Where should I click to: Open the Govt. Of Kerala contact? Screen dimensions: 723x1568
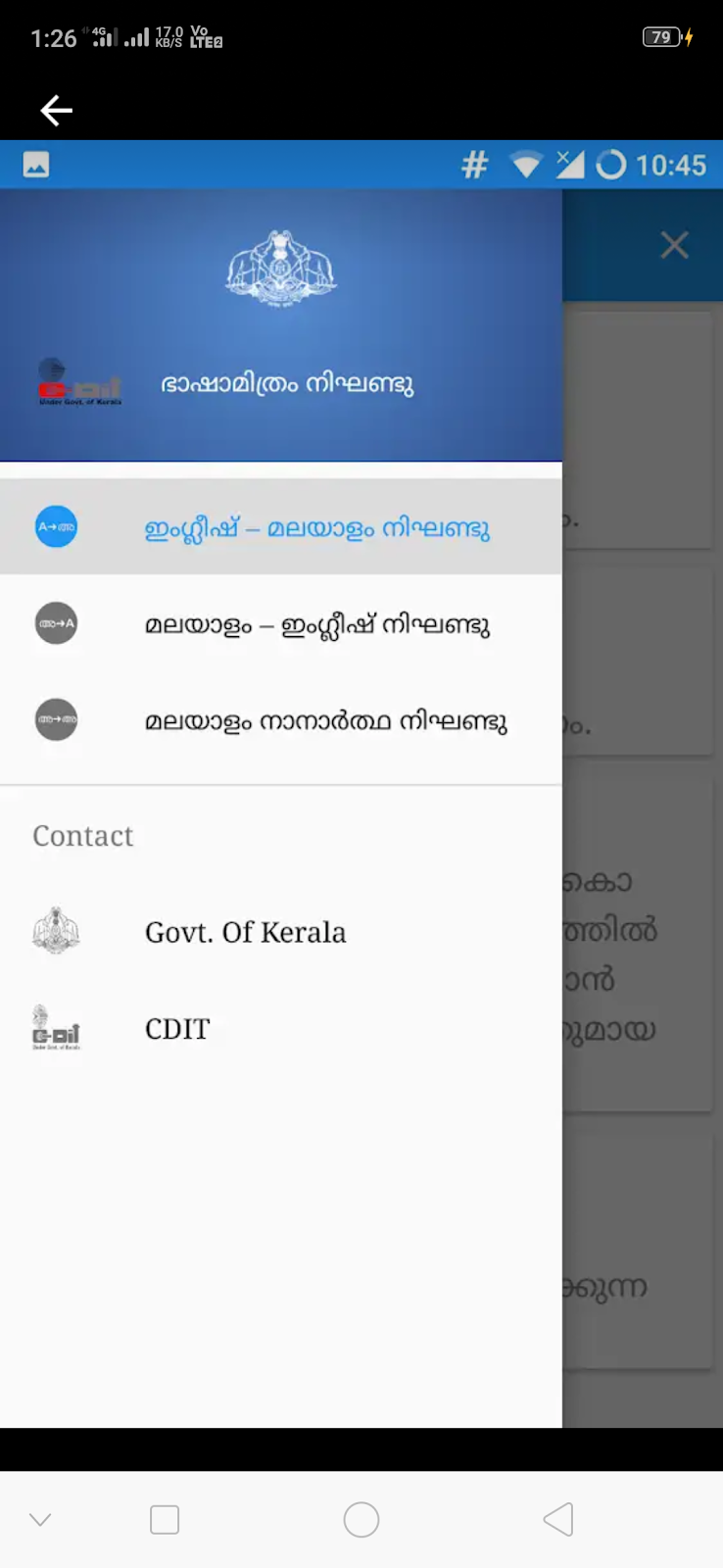pos(245,932)
